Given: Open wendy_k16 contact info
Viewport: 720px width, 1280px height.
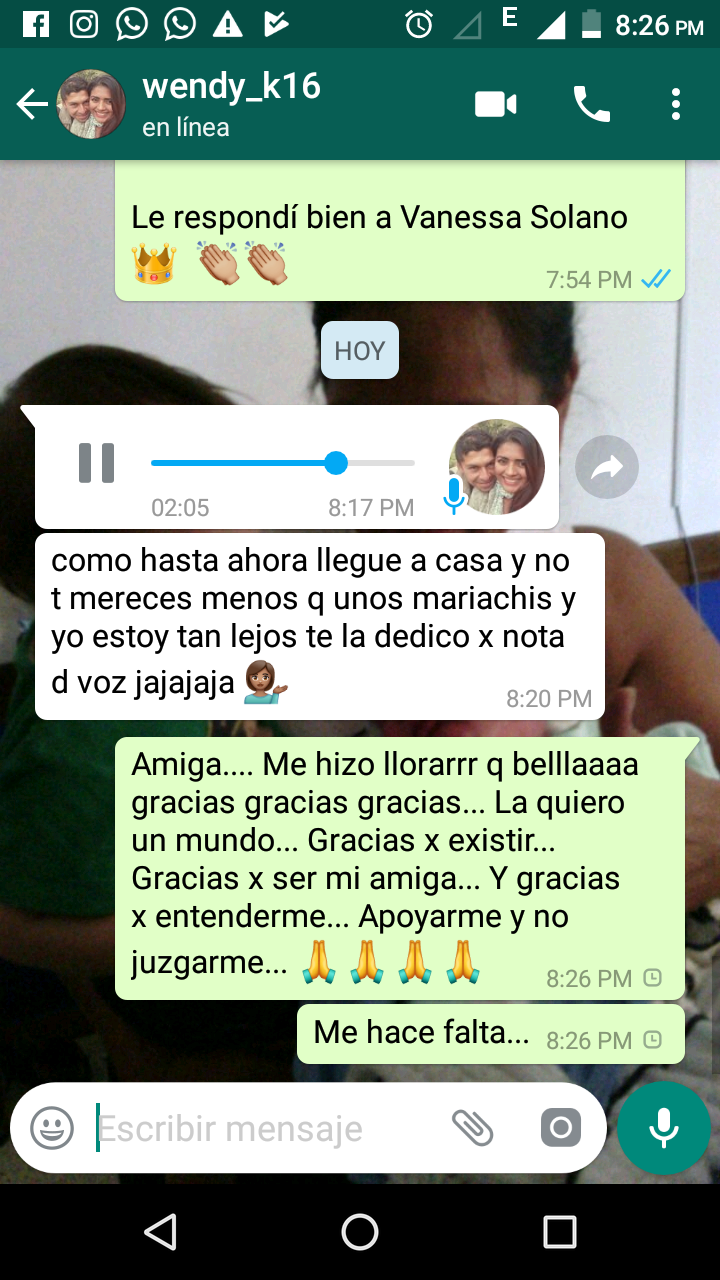Looking at the screenshot, I should tap(231, 104).
